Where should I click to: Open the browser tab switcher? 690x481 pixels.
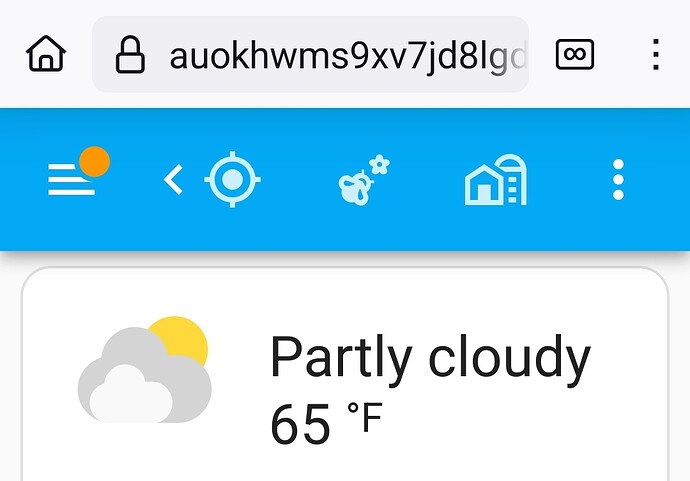(575, 54)
